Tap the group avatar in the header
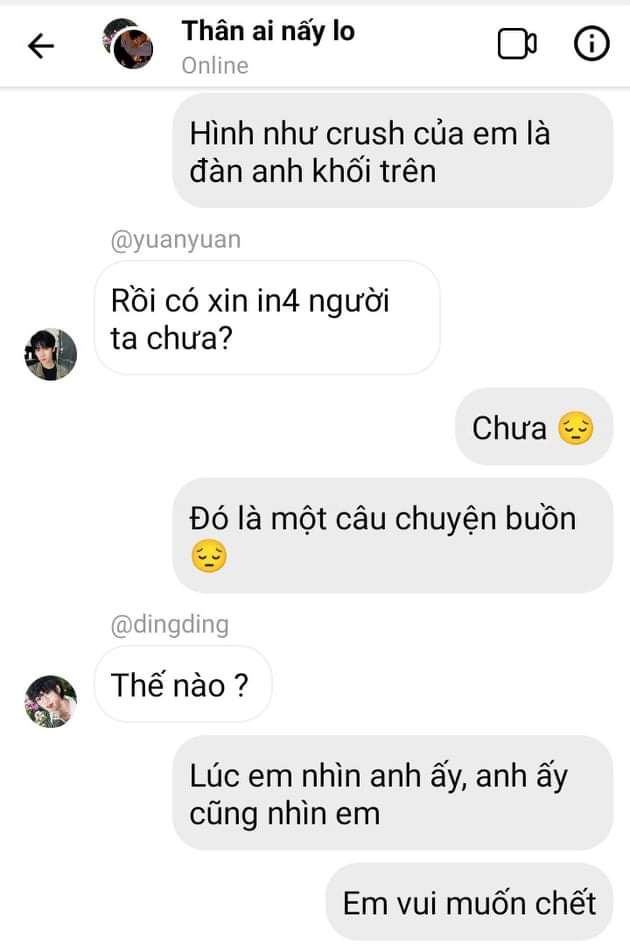630x947 pixels. [128, 44]
